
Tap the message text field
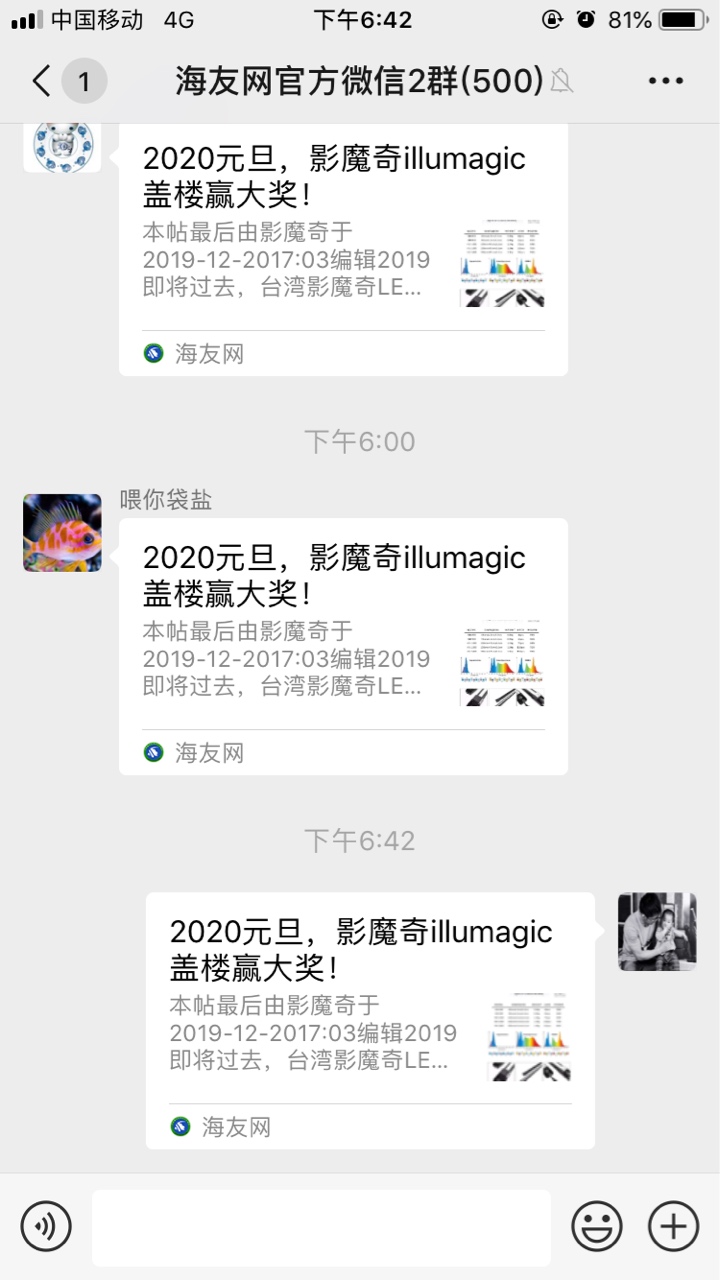[321, 1227]
